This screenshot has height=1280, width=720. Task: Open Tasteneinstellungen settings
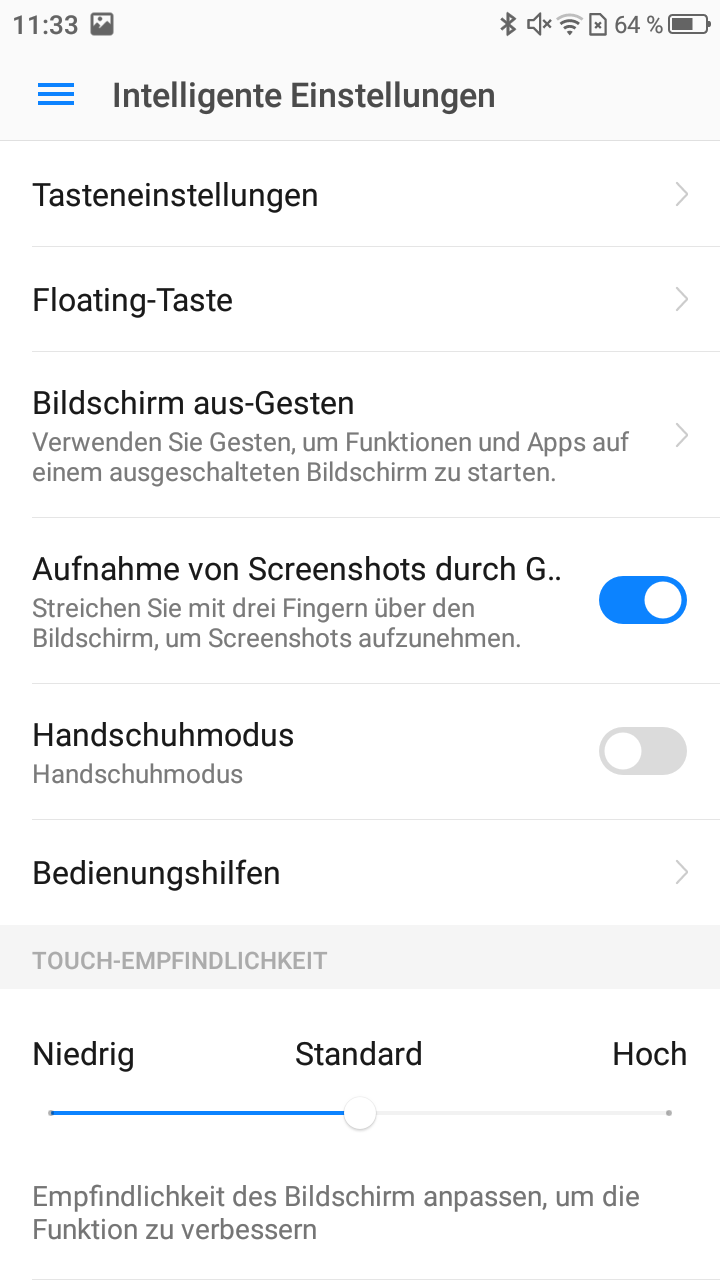coord(360,195)
